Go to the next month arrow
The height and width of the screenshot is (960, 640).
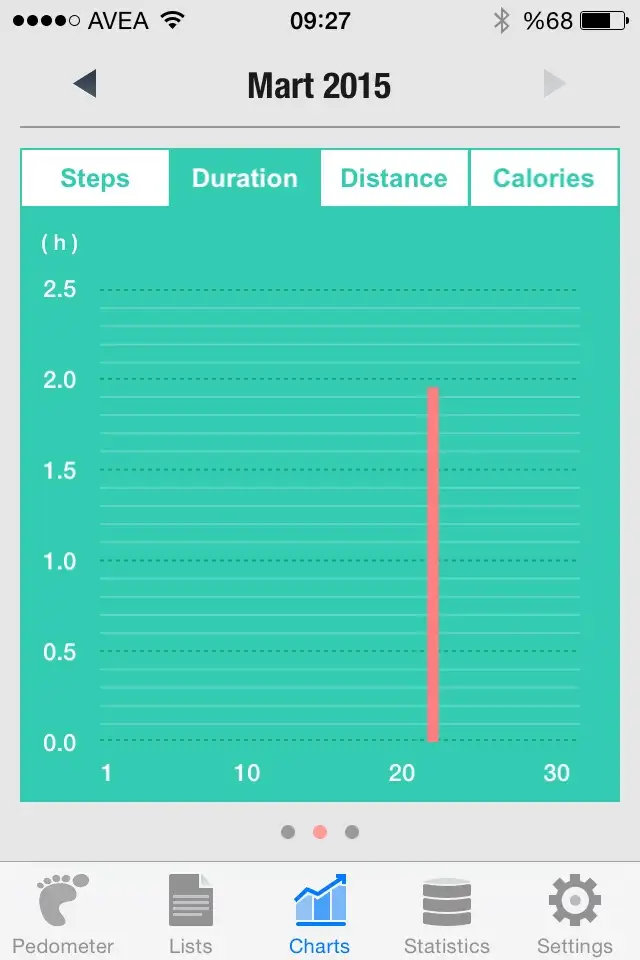(x=554, y=84)
